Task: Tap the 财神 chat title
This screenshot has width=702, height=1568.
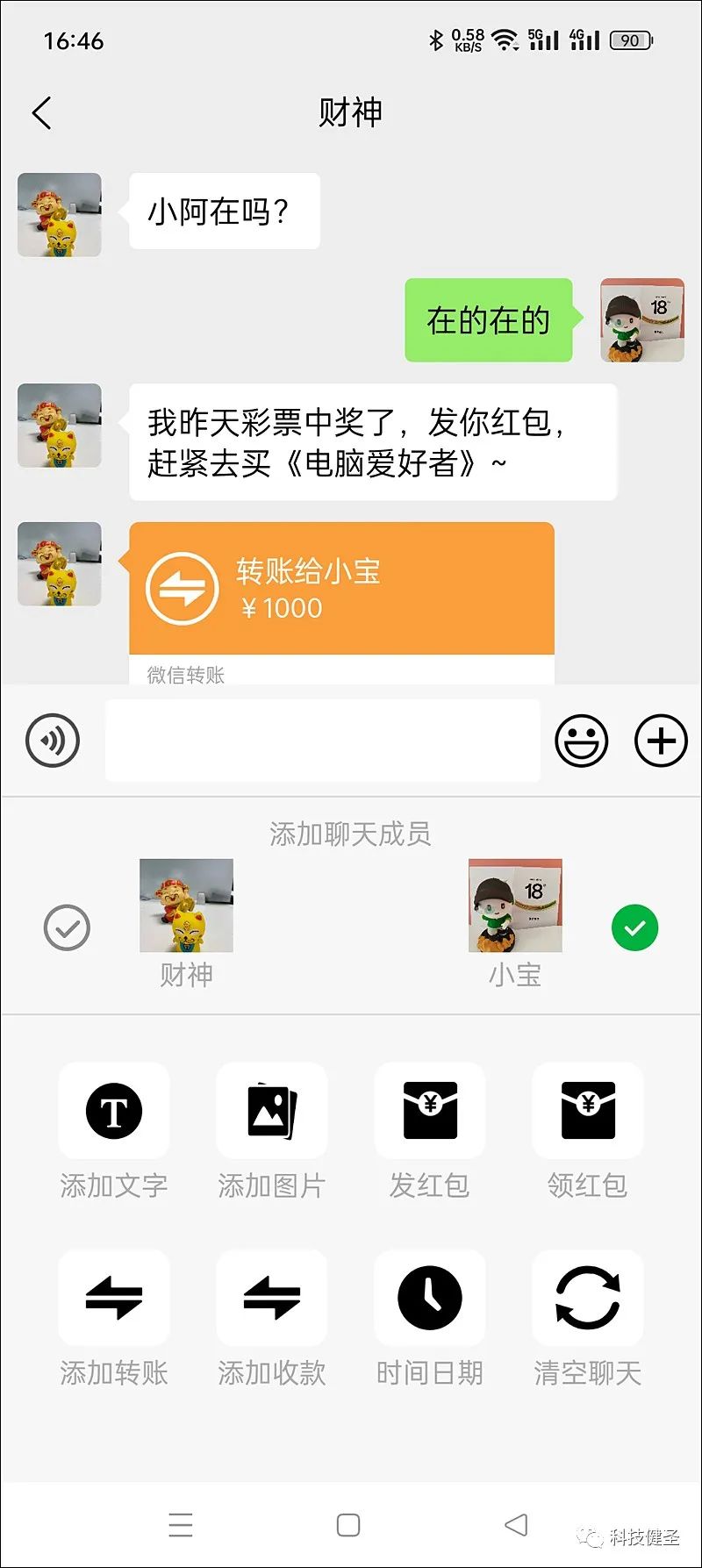Action: (350, 113)
